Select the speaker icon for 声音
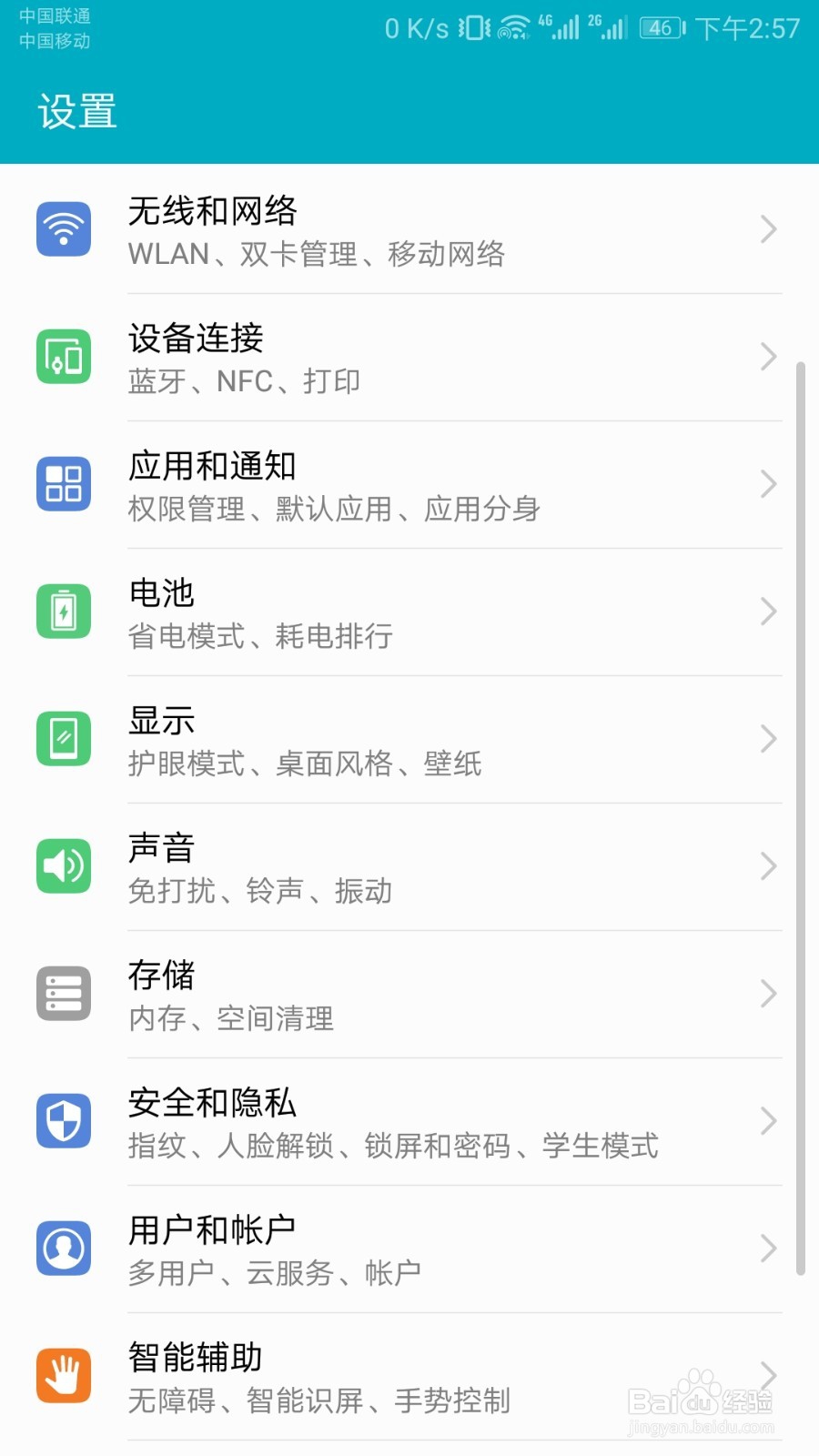Viewport: 819px width, 1456px height. (x=63, y=866)
